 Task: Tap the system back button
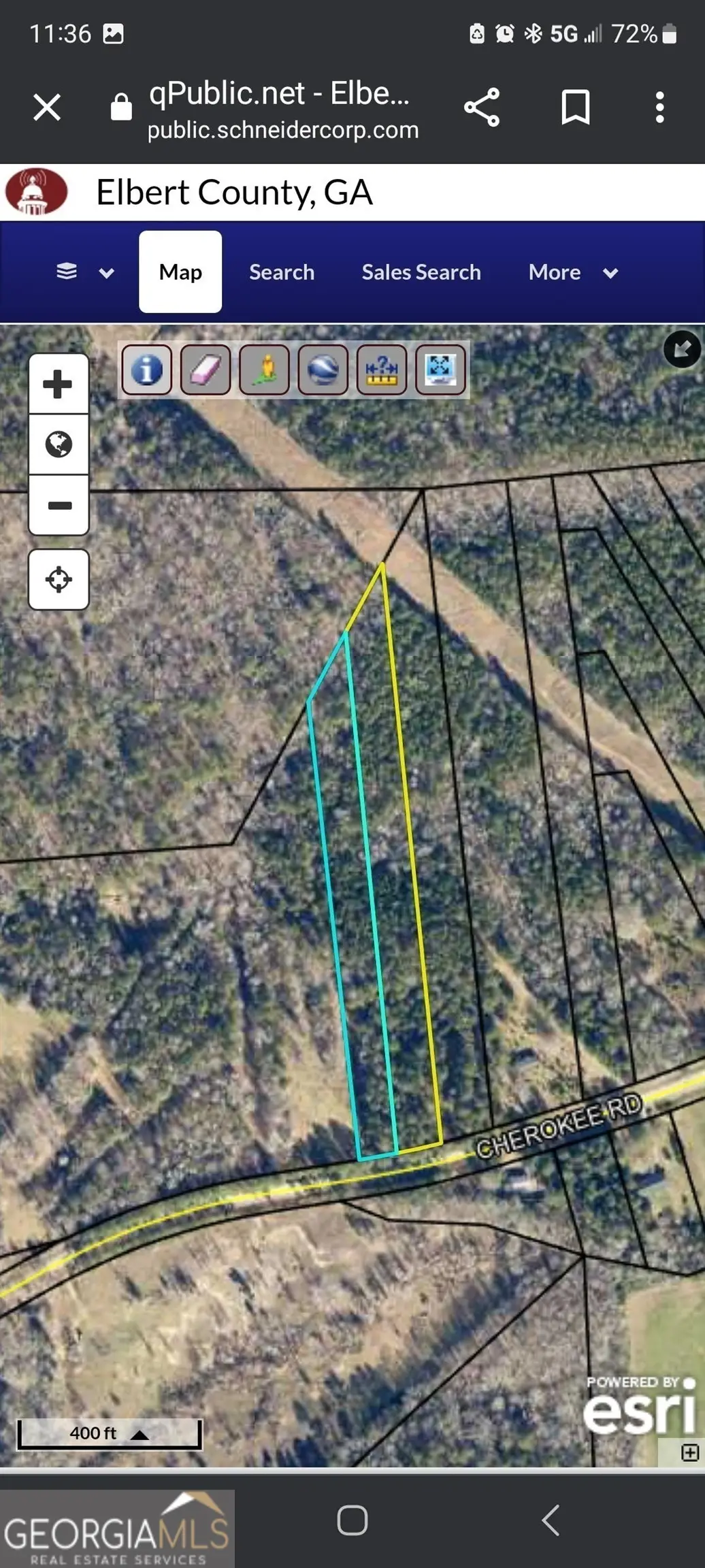(551, 1520)
